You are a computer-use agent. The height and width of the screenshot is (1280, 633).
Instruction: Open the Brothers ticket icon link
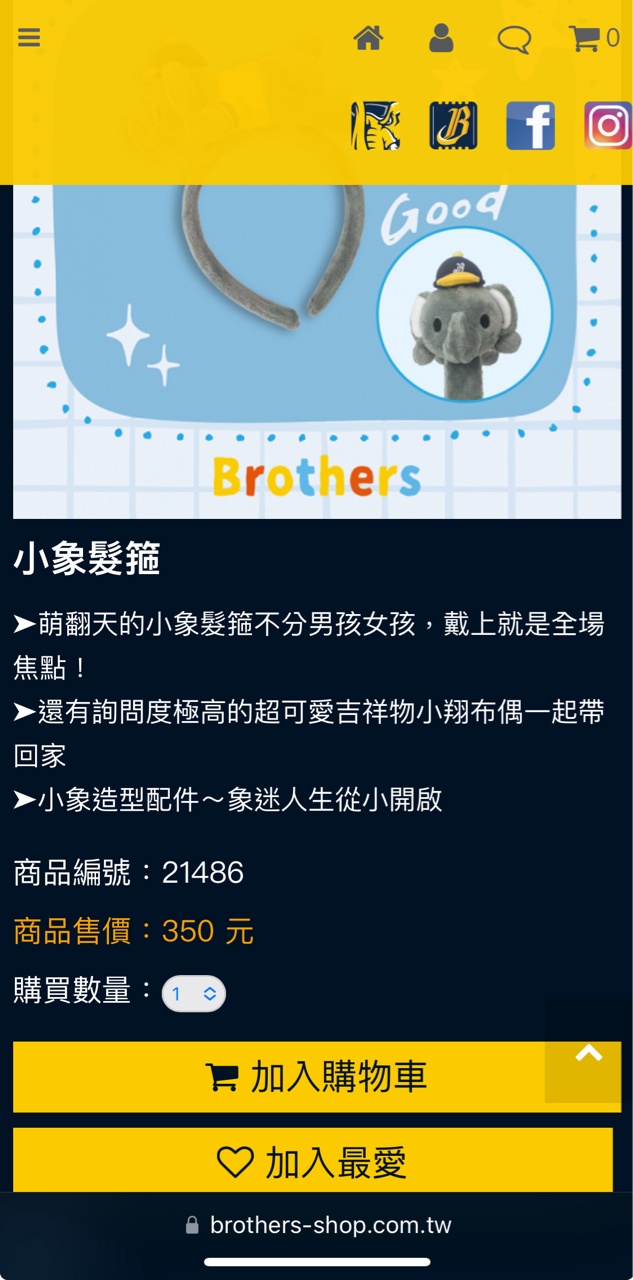coord(453,126)
